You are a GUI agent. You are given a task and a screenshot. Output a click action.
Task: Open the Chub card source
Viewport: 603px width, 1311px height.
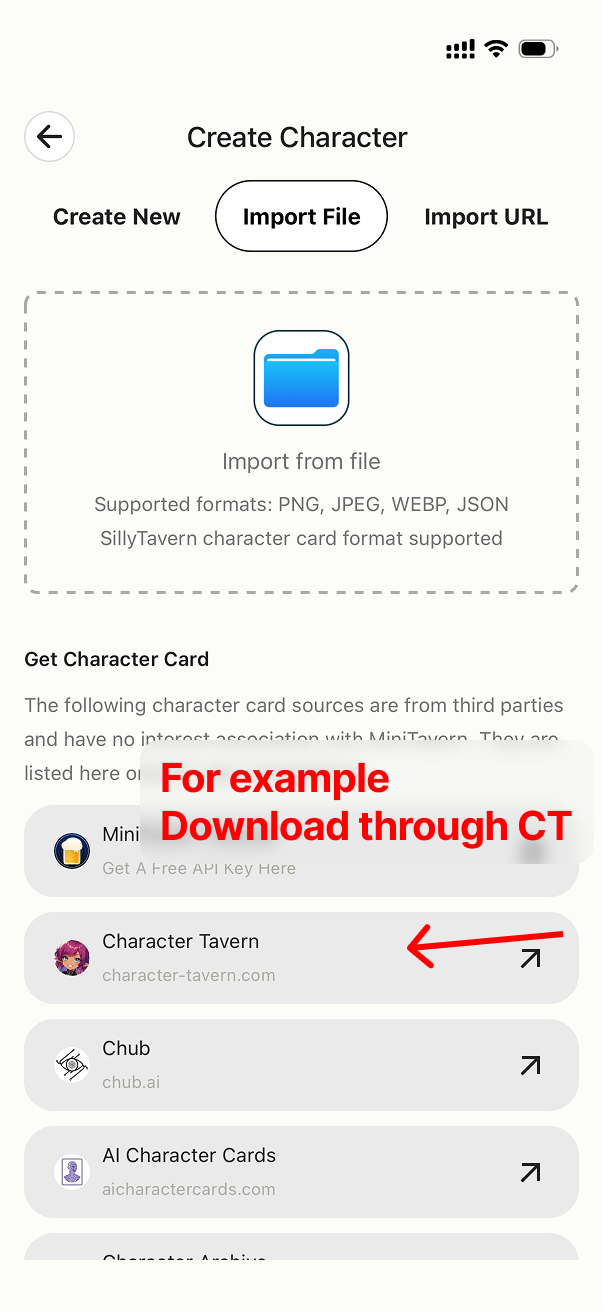[x=300, y=1065]
